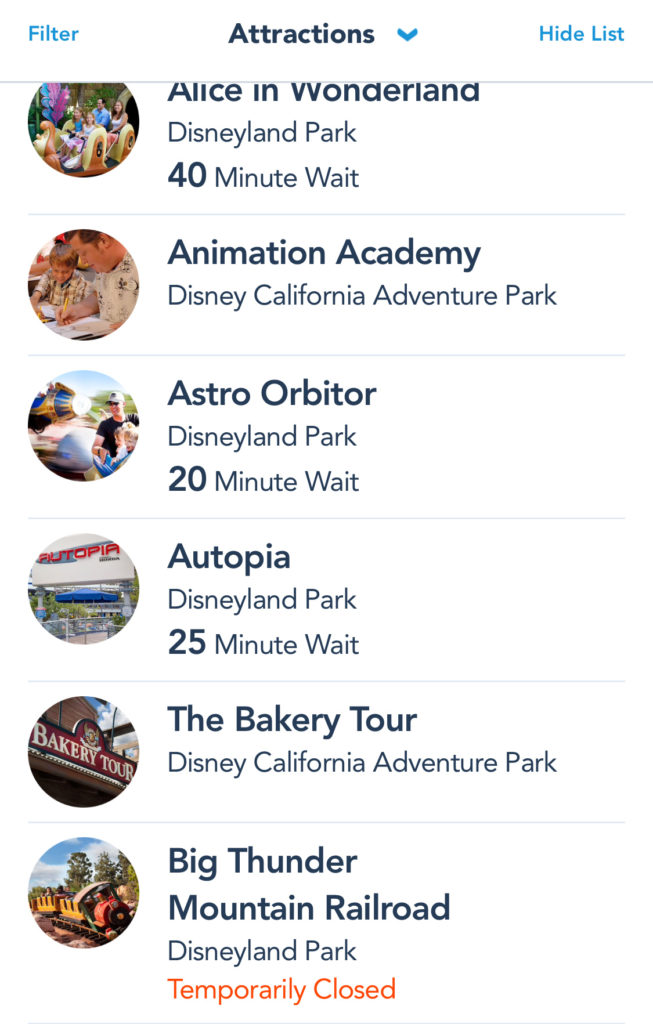
Task: Open the Autopia attraction page
Action: tap(326, 600)
